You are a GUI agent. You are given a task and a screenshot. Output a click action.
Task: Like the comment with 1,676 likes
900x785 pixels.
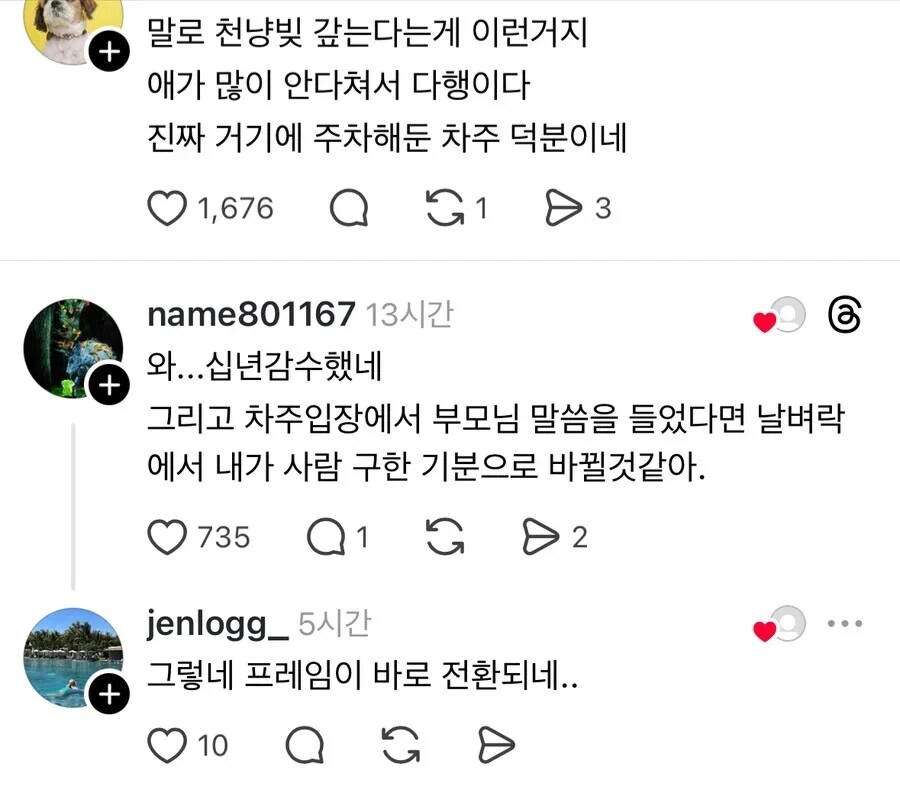pyautogui.click(x=167, y=208)
